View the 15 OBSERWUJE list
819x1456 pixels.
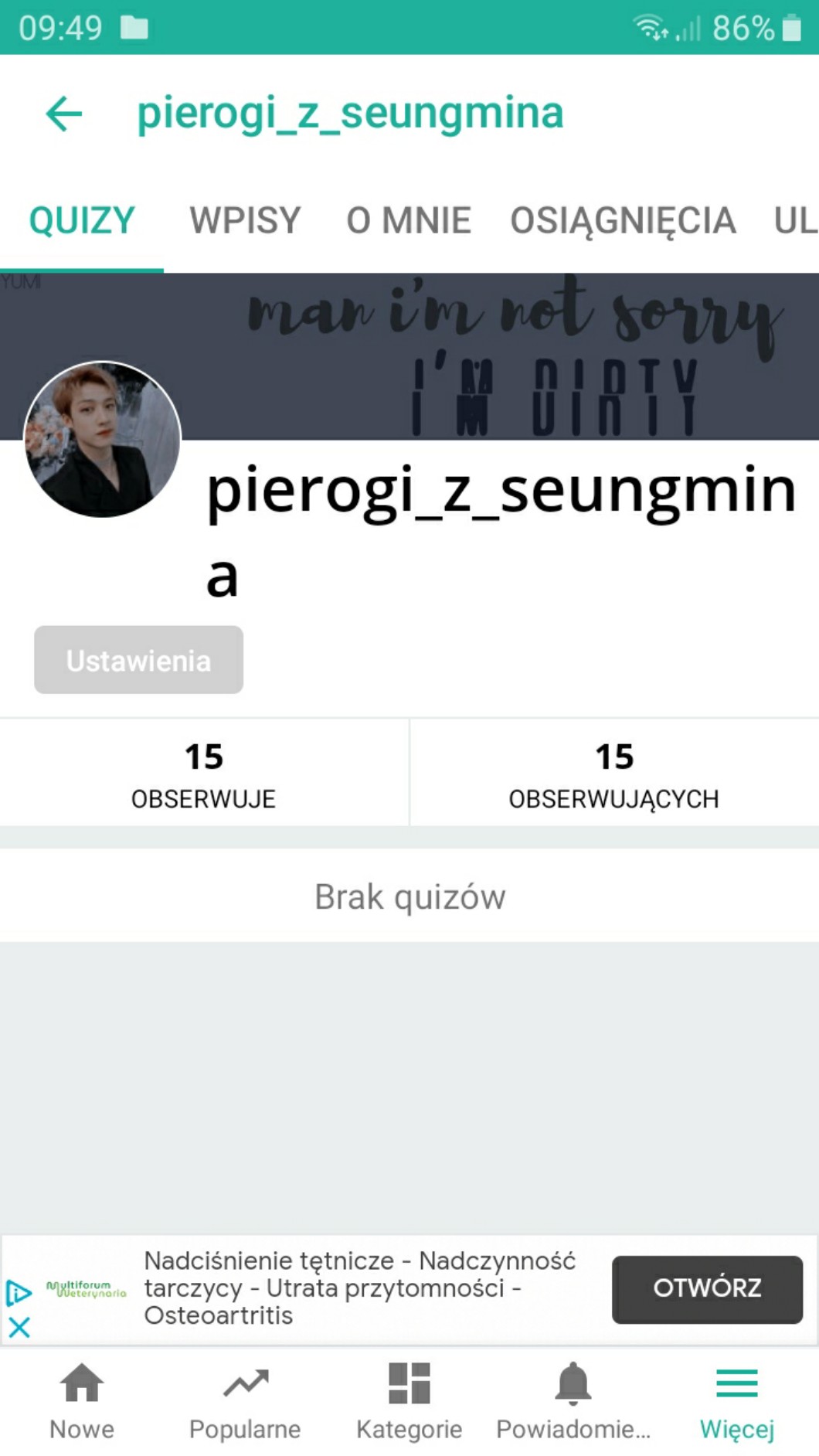[204, 774]
